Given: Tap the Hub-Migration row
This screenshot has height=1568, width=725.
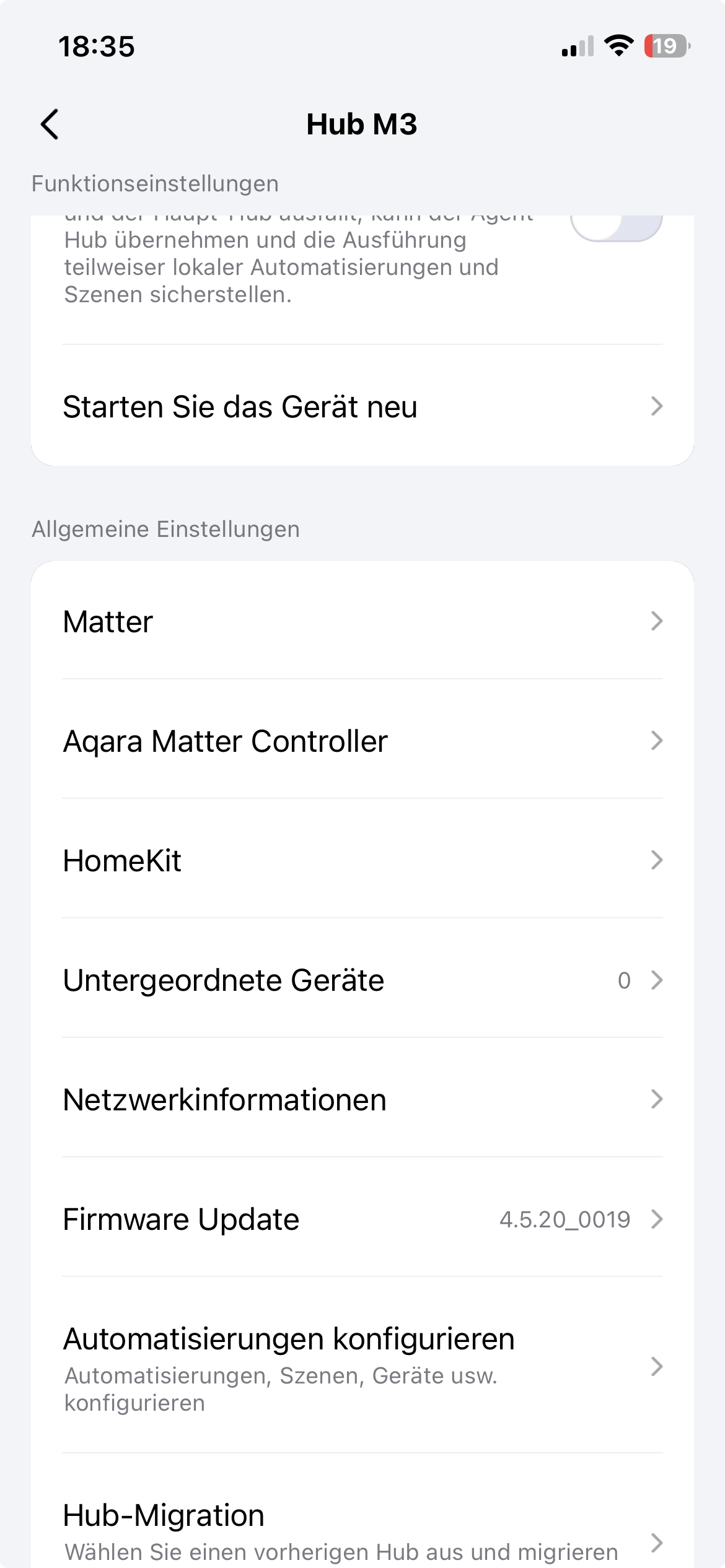Looking at the screenshot, I should point(362,1530).
